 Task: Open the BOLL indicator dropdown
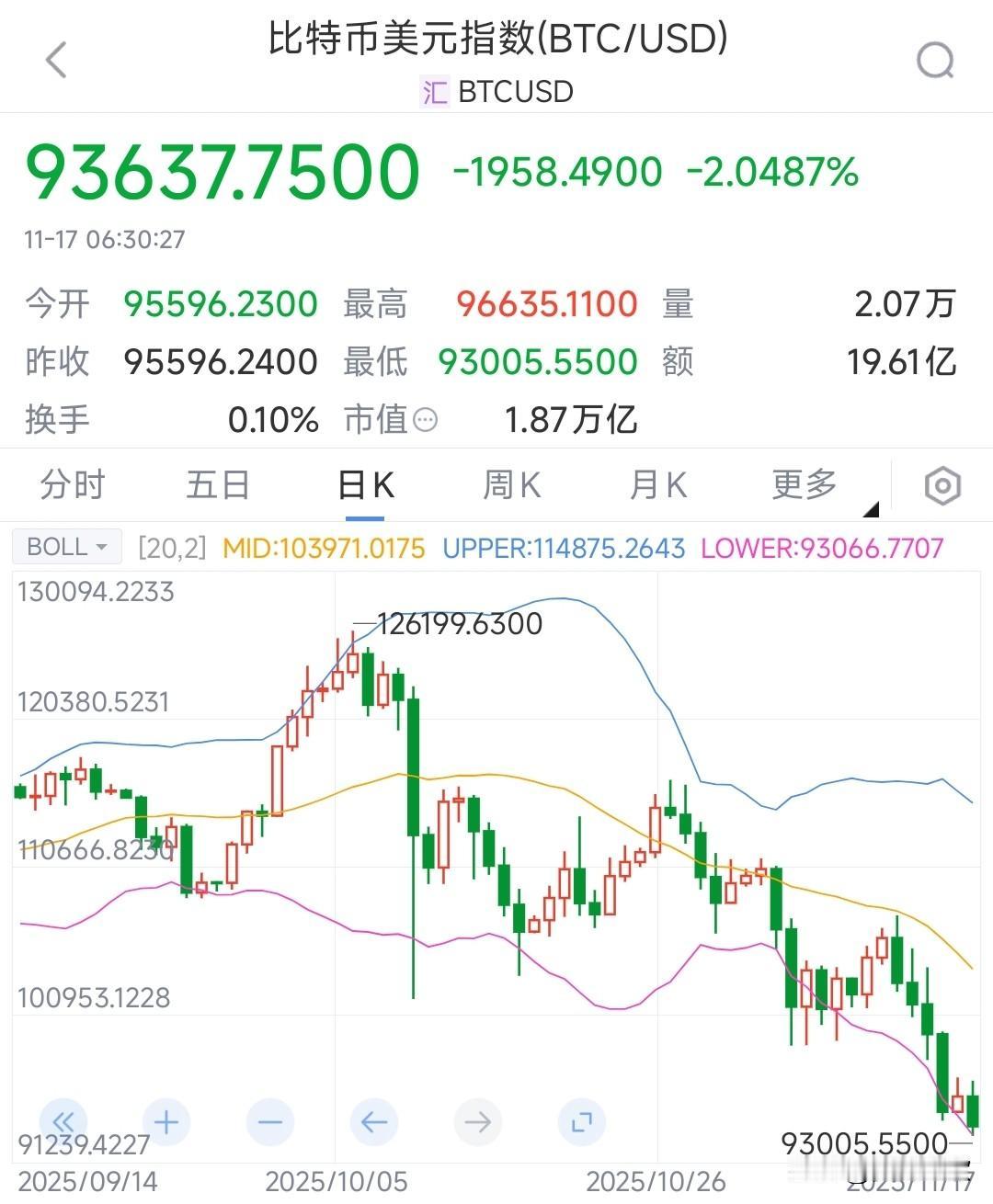65,547
